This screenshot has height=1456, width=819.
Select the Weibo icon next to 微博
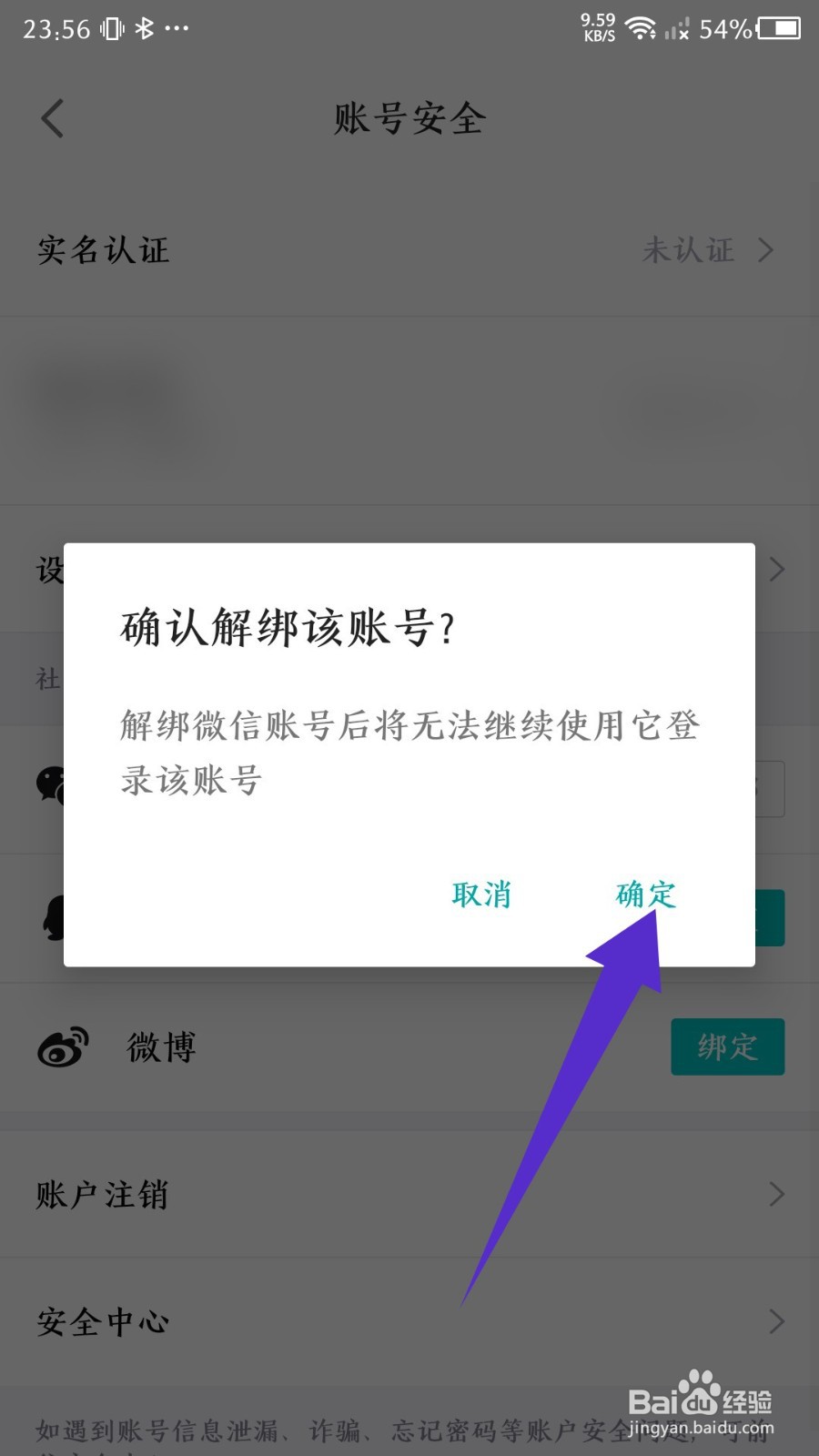(x=61, y=1047)
